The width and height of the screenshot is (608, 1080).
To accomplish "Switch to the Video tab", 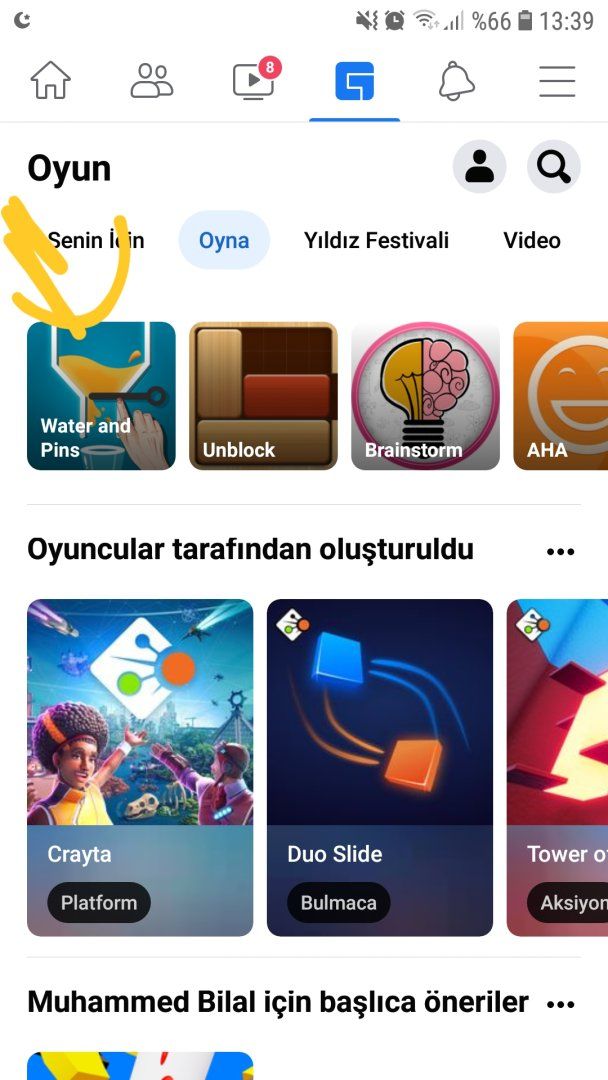I will [531, 240].
